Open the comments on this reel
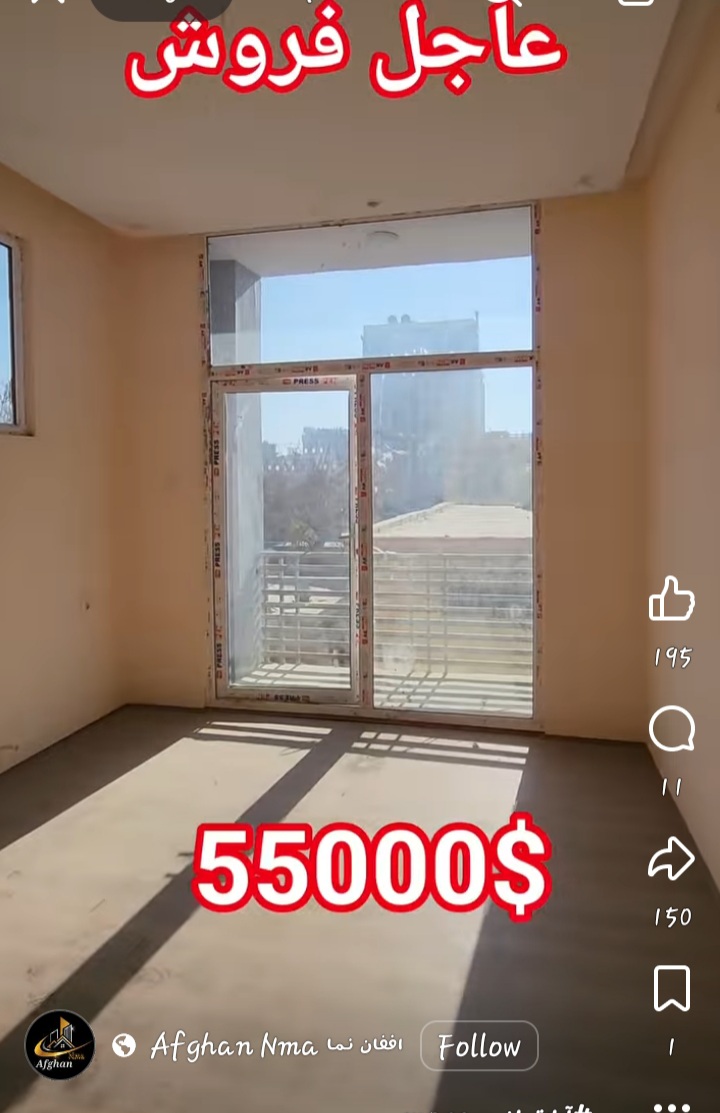The width and height of the screenshot is (720, 1113). coord(671,729)
